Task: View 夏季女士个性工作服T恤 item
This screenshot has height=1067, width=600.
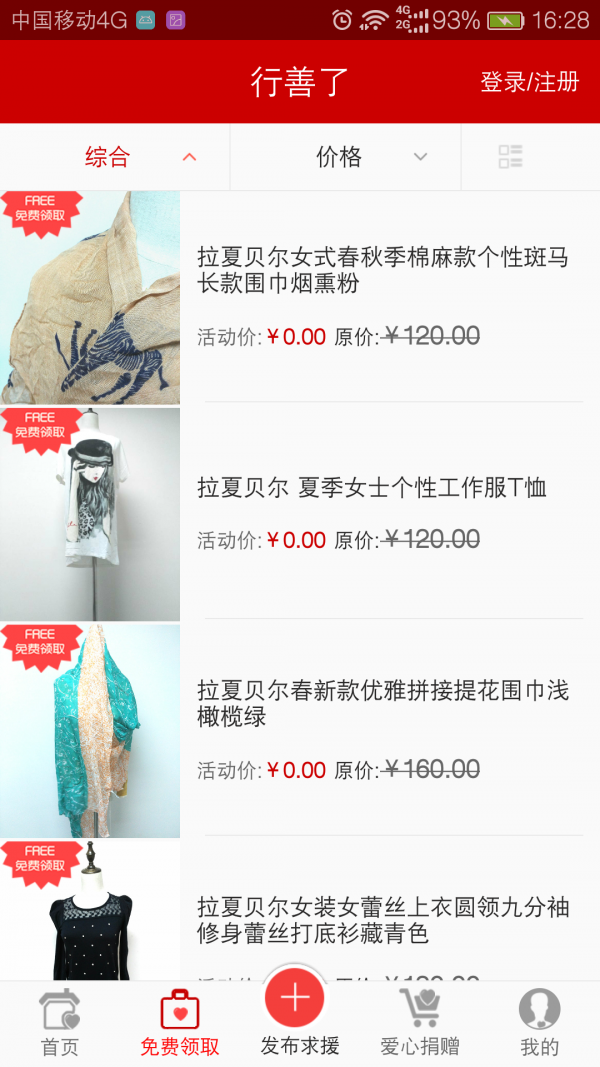Action: click(x=372, y=488)
